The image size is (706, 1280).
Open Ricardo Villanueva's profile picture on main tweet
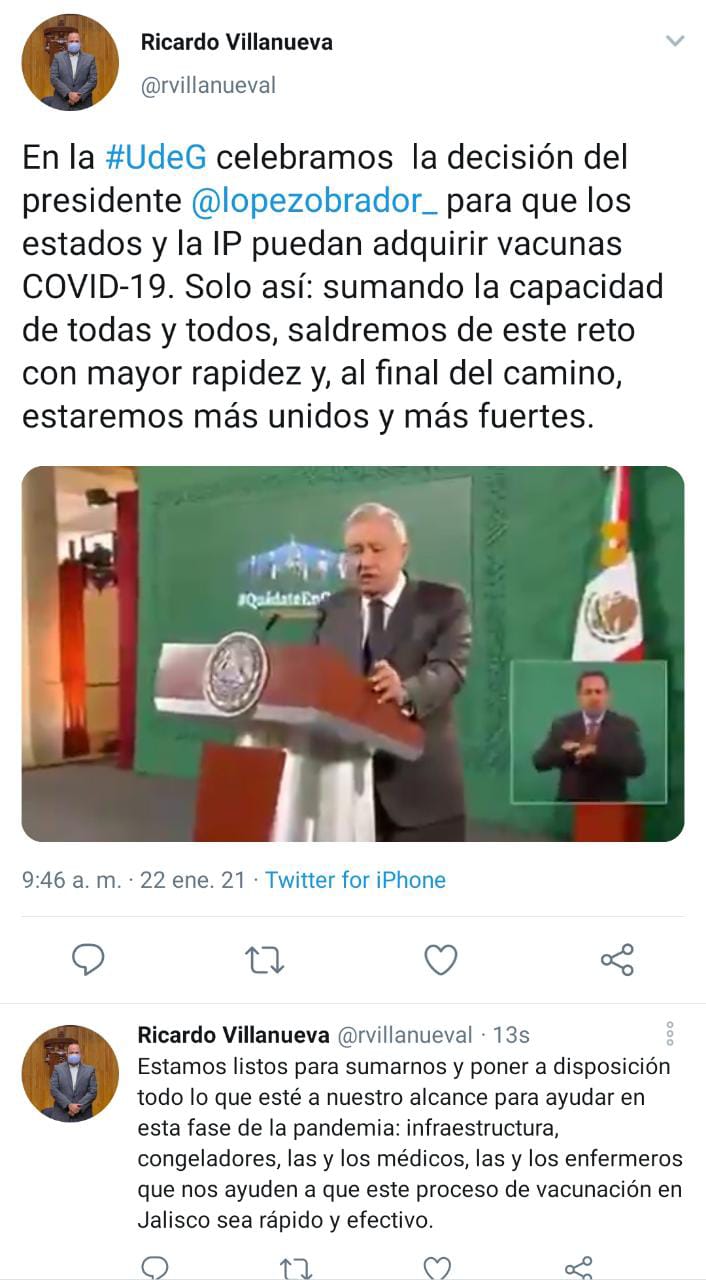click(70, 62)
